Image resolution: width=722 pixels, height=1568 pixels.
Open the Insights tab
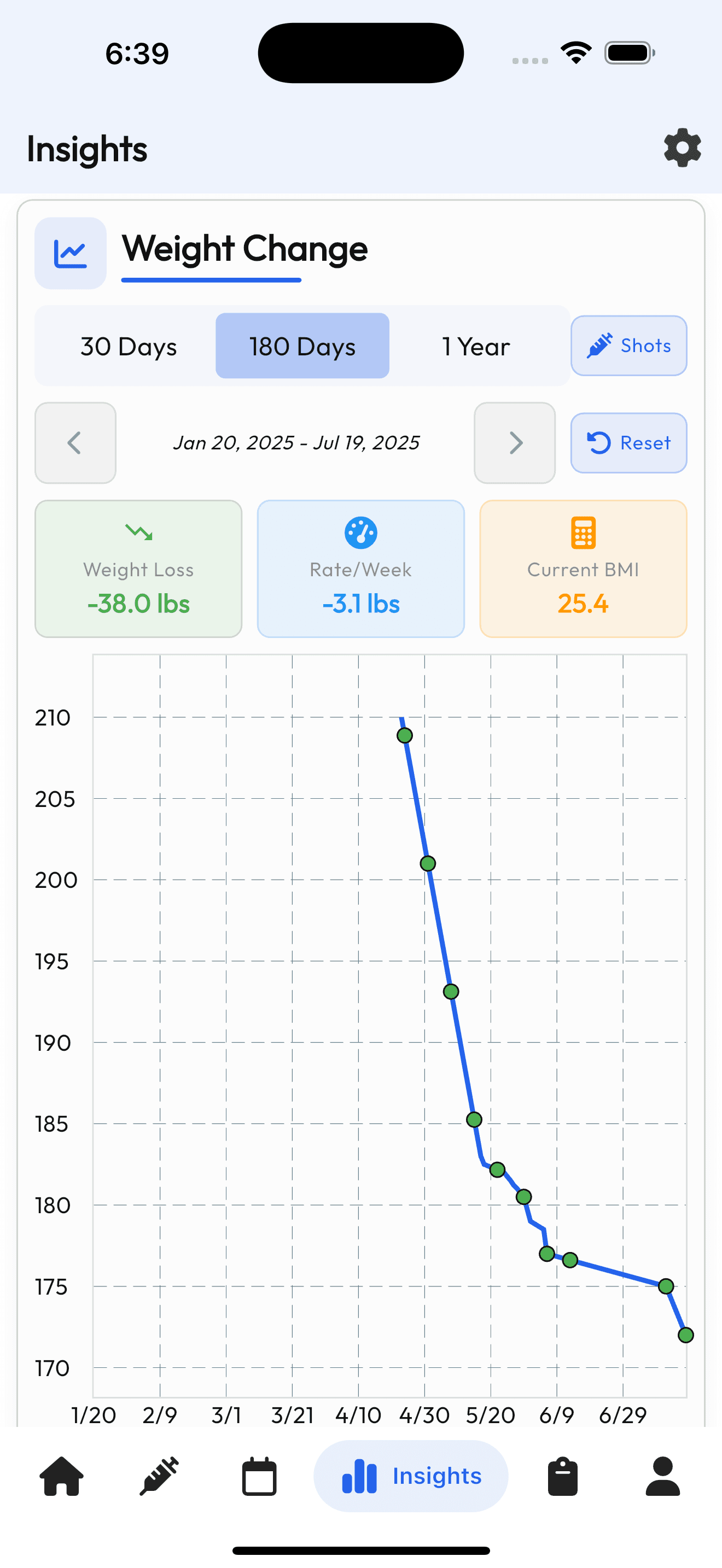pos(411,1476)
